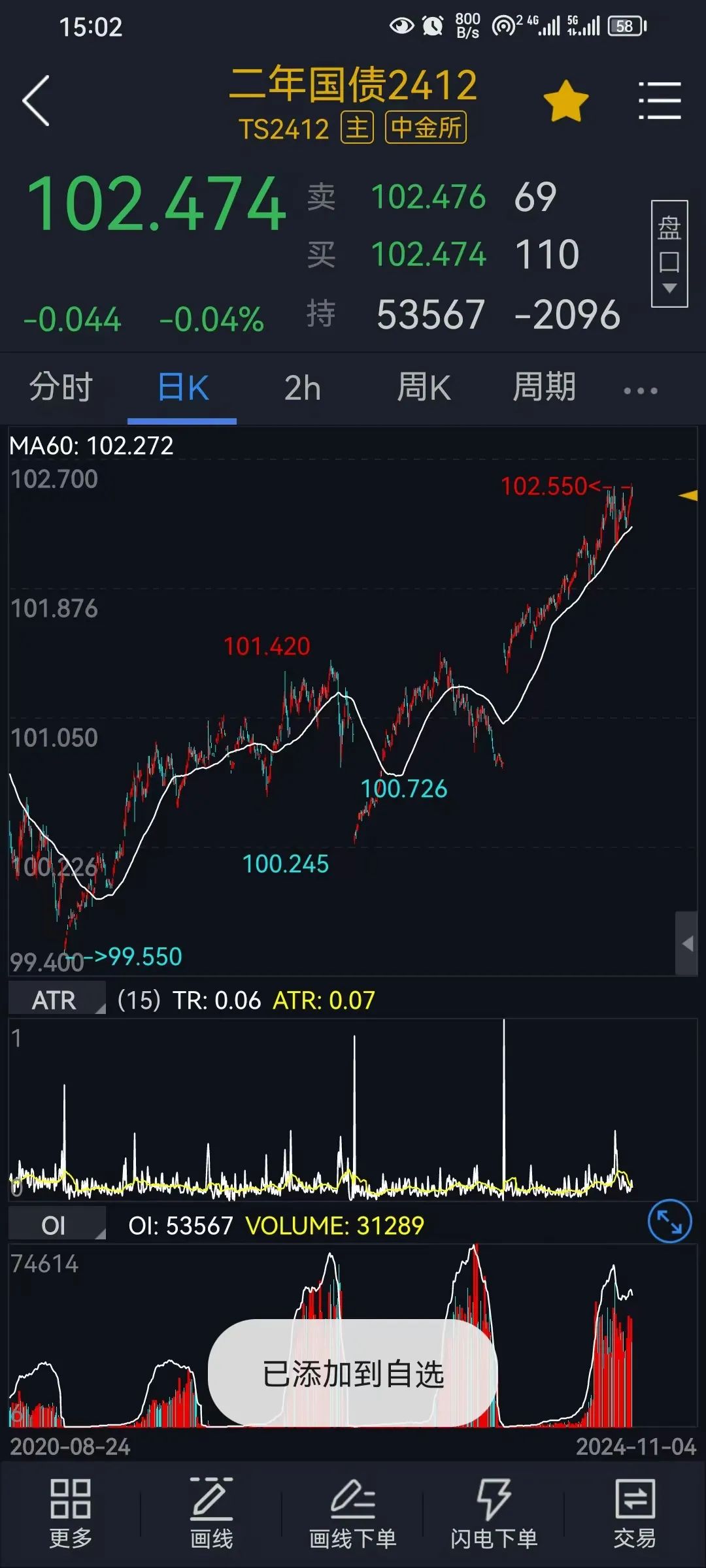Show more chart period options via the dots
The width and height of the screenshot is (706, 1568).
coord(641,391)
